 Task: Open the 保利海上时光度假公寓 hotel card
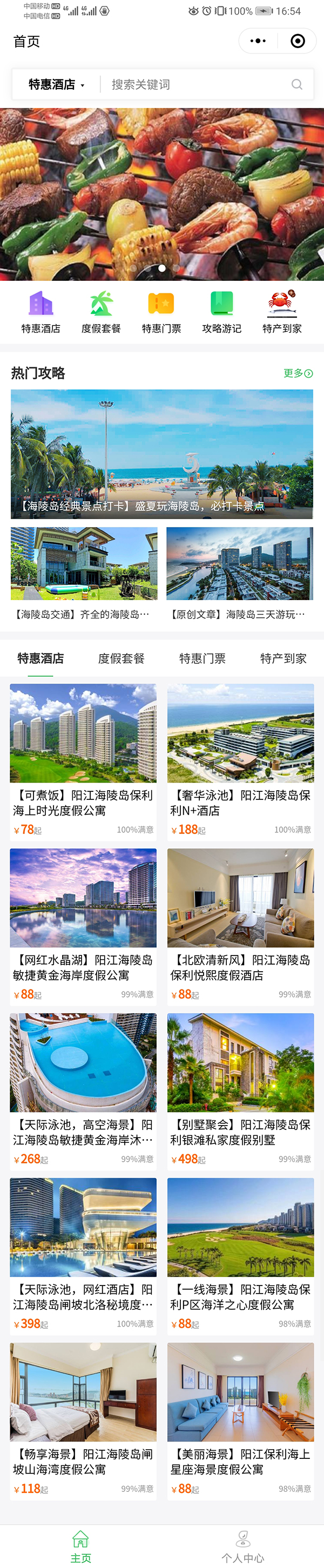pos(84,761)
